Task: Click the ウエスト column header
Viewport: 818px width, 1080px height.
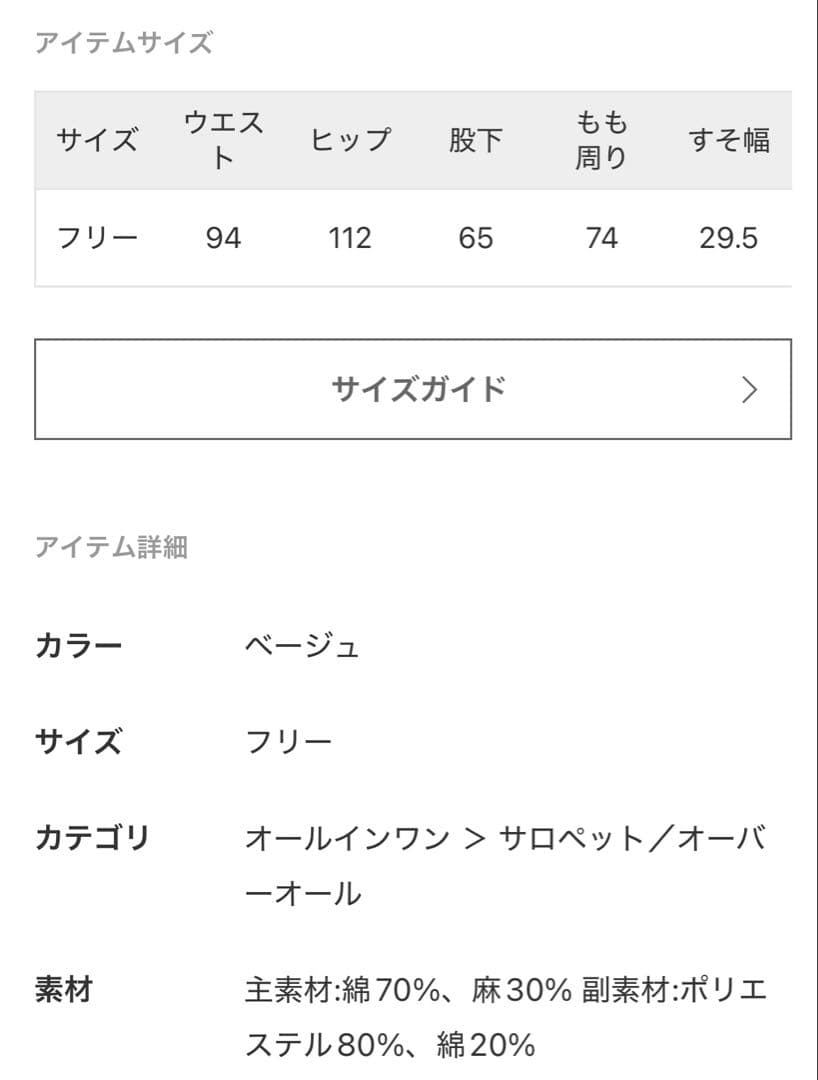Action: coord(221,138)
